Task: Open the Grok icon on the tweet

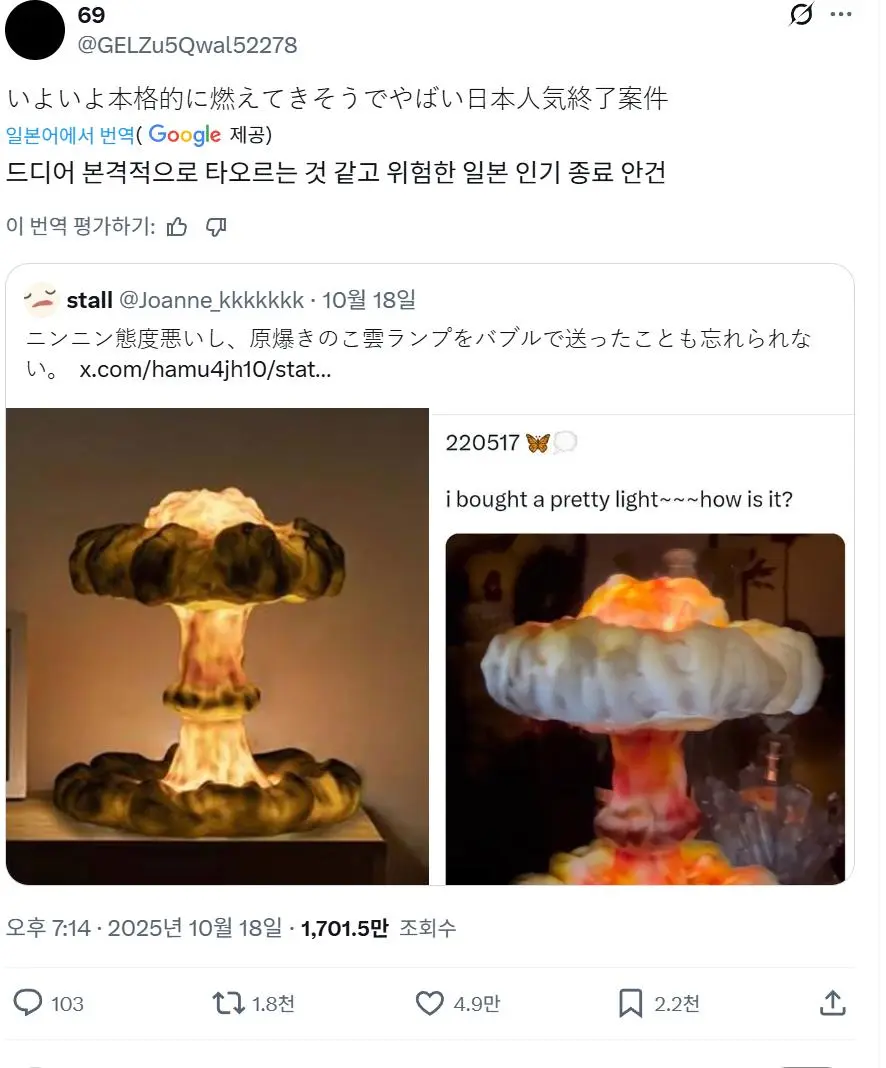Action: pos(801,15)
